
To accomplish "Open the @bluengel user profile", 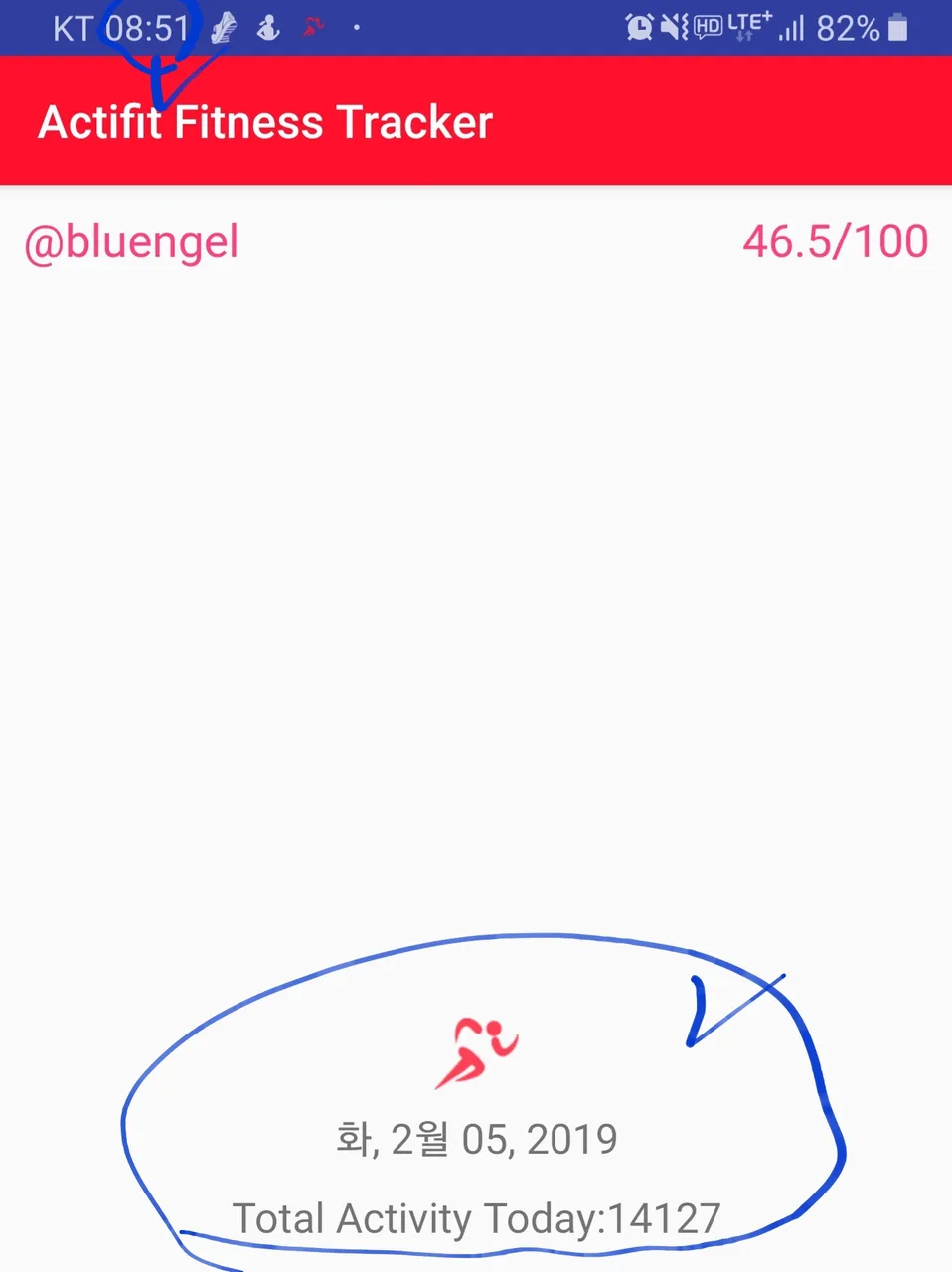I will [131, 242].
